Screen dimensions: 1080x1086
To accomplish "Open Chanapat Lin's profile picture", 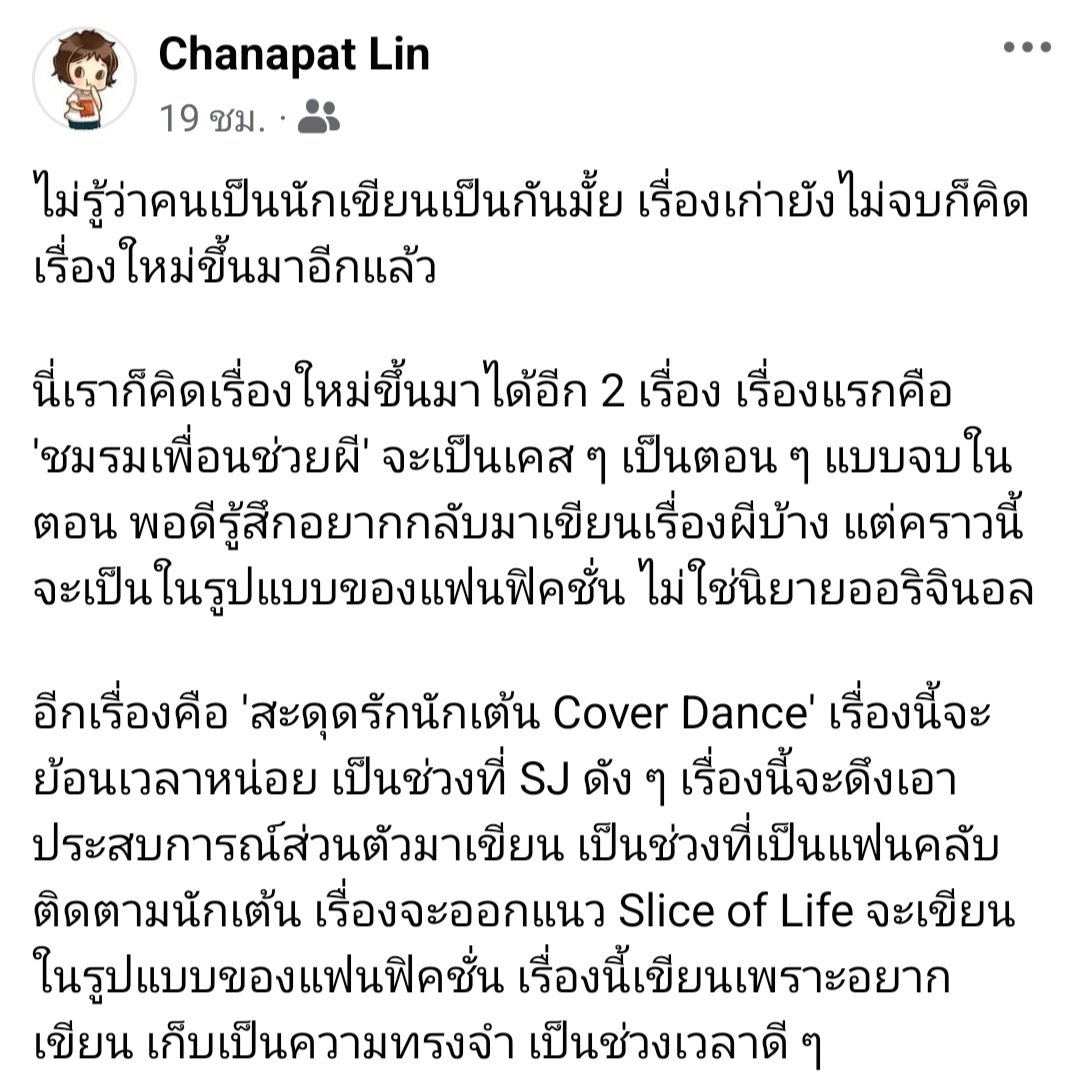I will [x=84, y=79].
